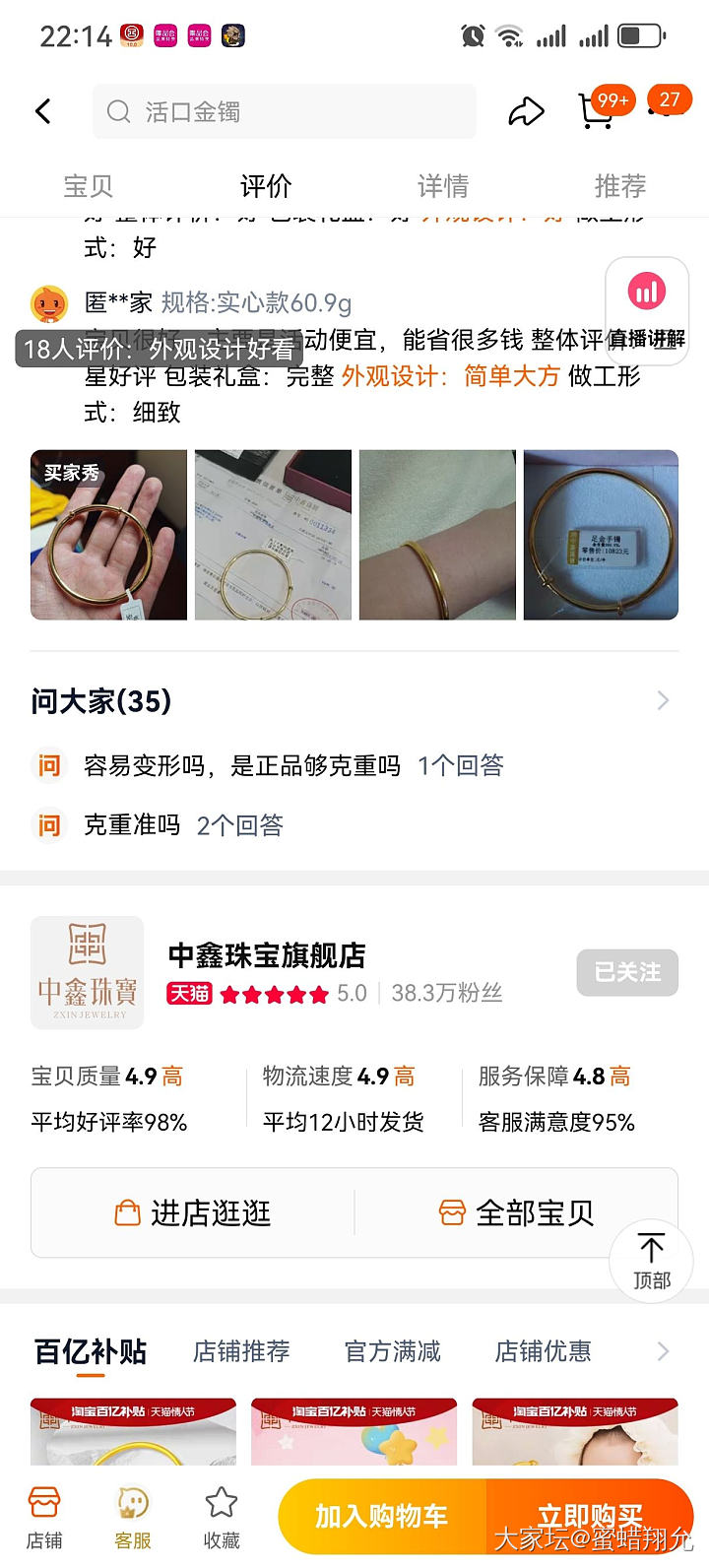View 全部宝贝 in the shop
The width and height of the screenshot is (709, 1568).
pos(516,1213)
